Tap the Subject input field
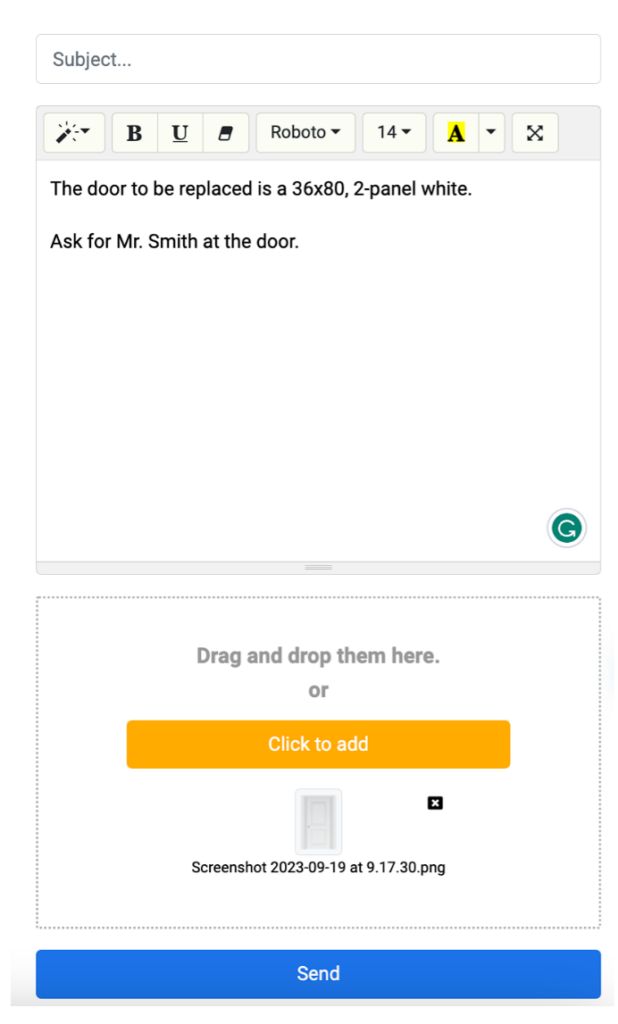The width and height of the screenshot is (618, 1024). pyautogui.click(x=318, y=59)
